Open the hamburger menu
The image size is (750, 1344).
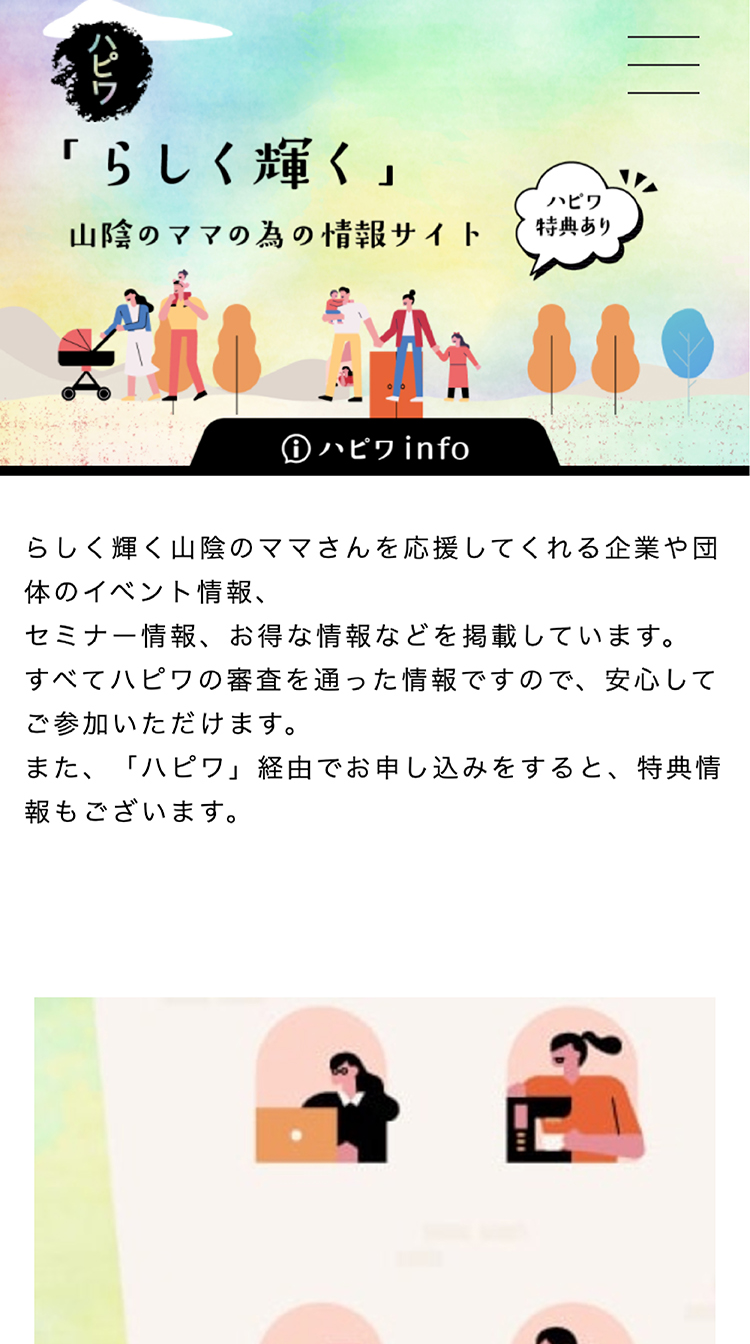663,65
